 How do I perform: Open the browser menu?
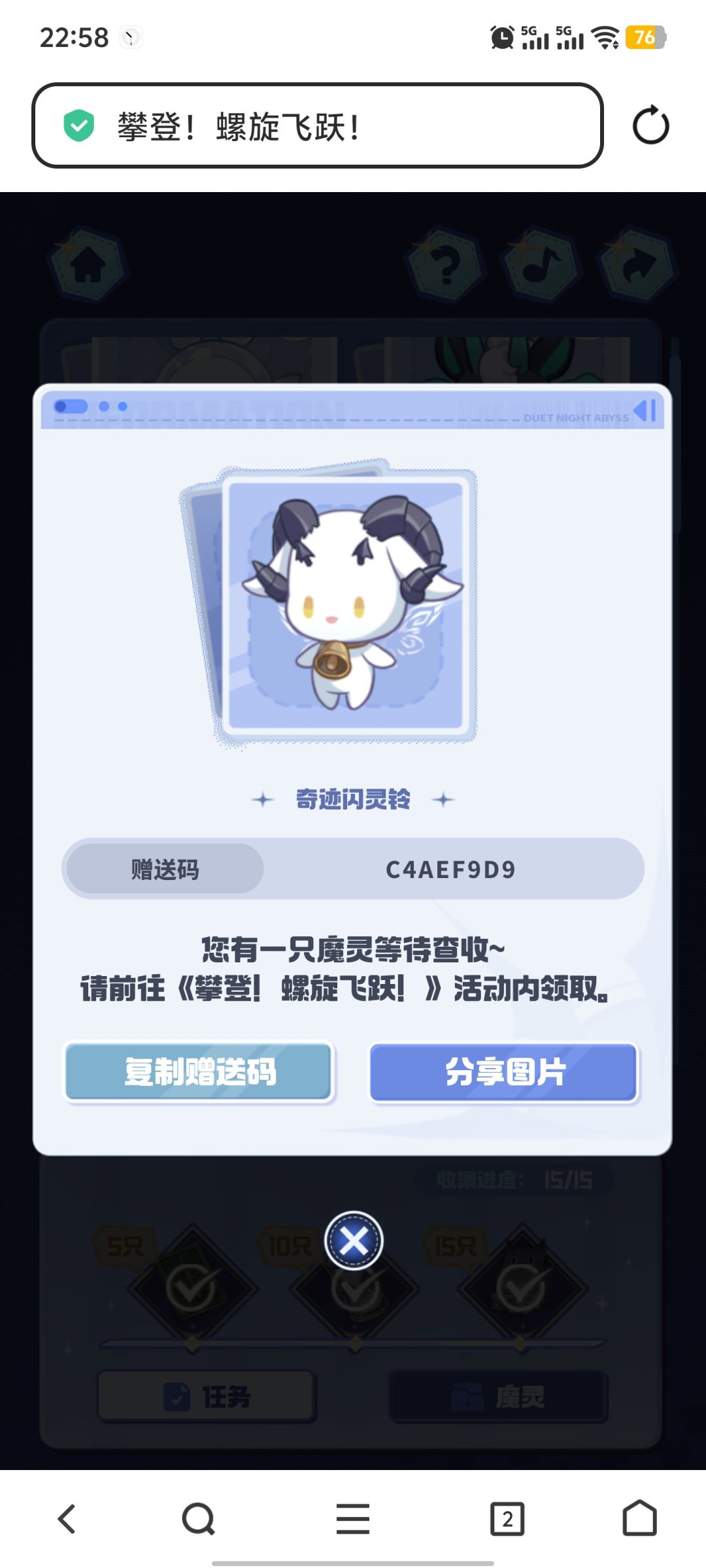[x=353, y=1518]
